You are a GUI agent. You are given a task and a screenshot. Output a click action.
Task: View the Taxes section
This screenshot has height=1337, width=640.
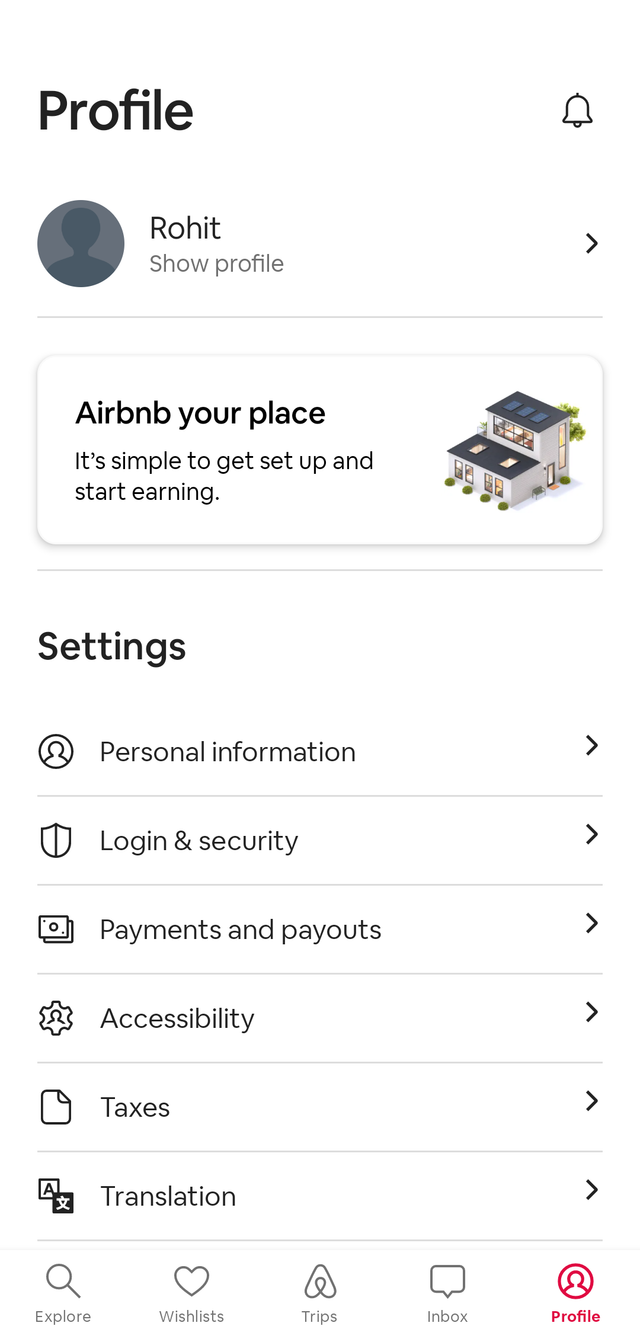tap(319, 1107)
